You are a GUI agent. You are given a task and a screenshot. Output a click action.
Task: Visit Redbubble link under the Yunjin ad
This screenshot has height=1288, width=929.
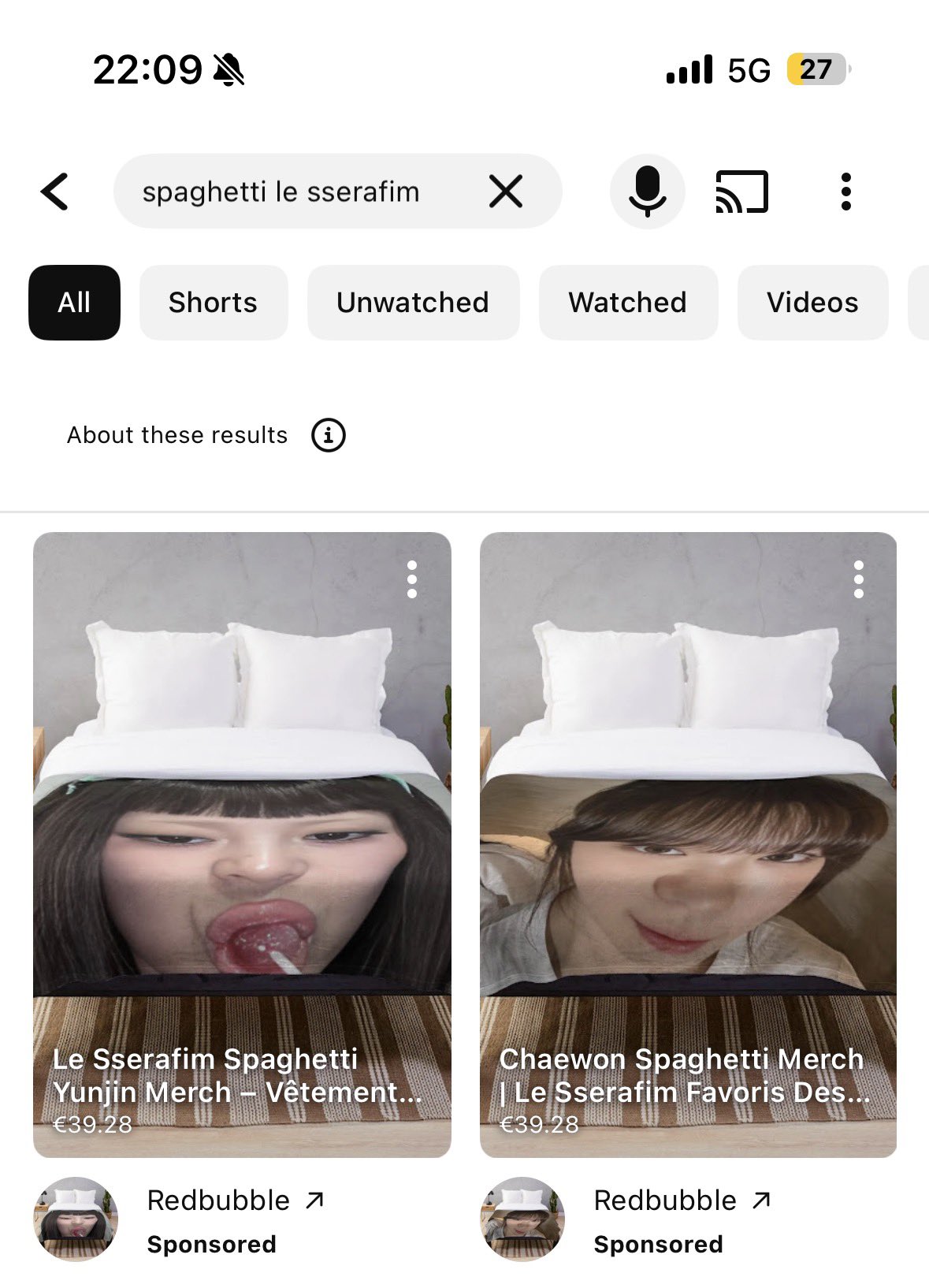pos(236,1201)
